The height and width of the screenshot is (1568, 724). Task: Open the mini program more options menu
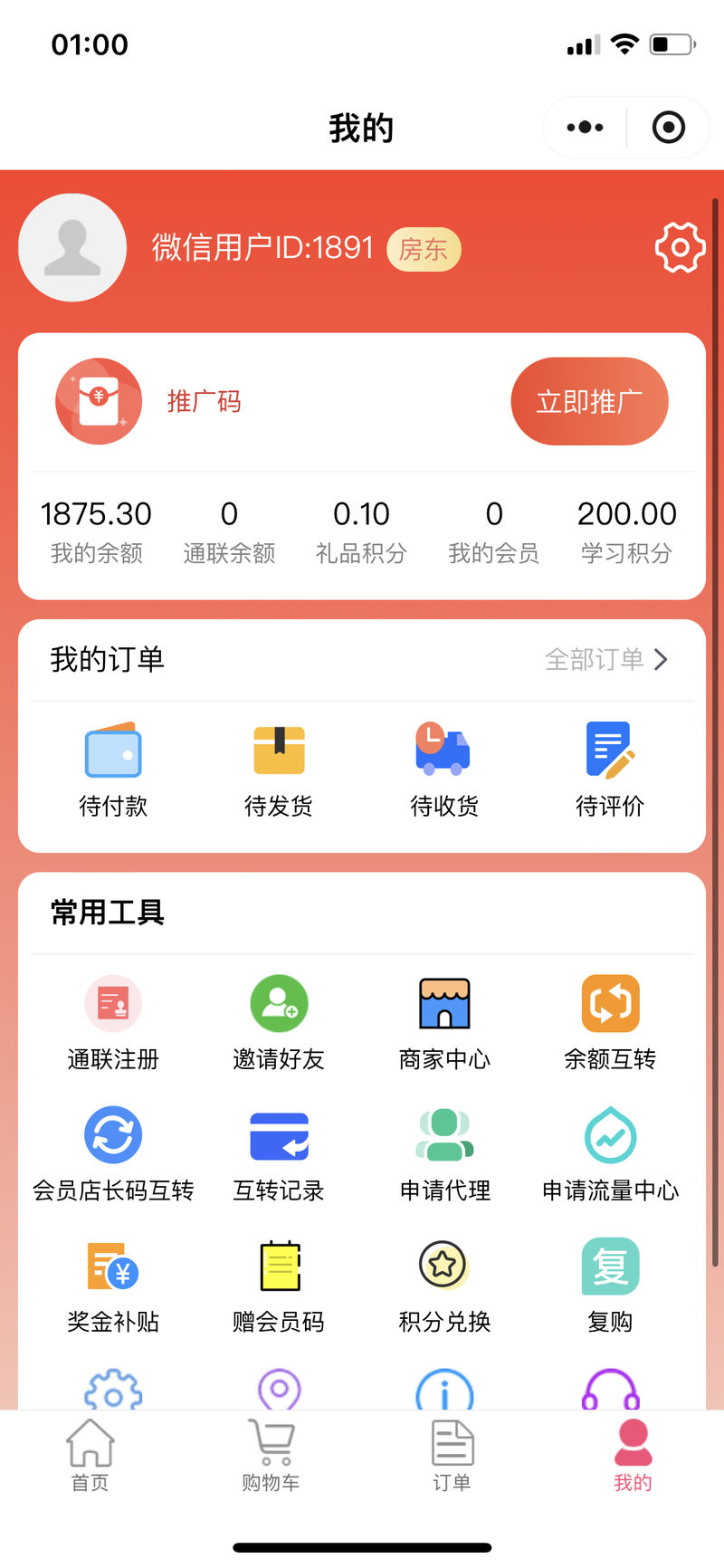585,128
